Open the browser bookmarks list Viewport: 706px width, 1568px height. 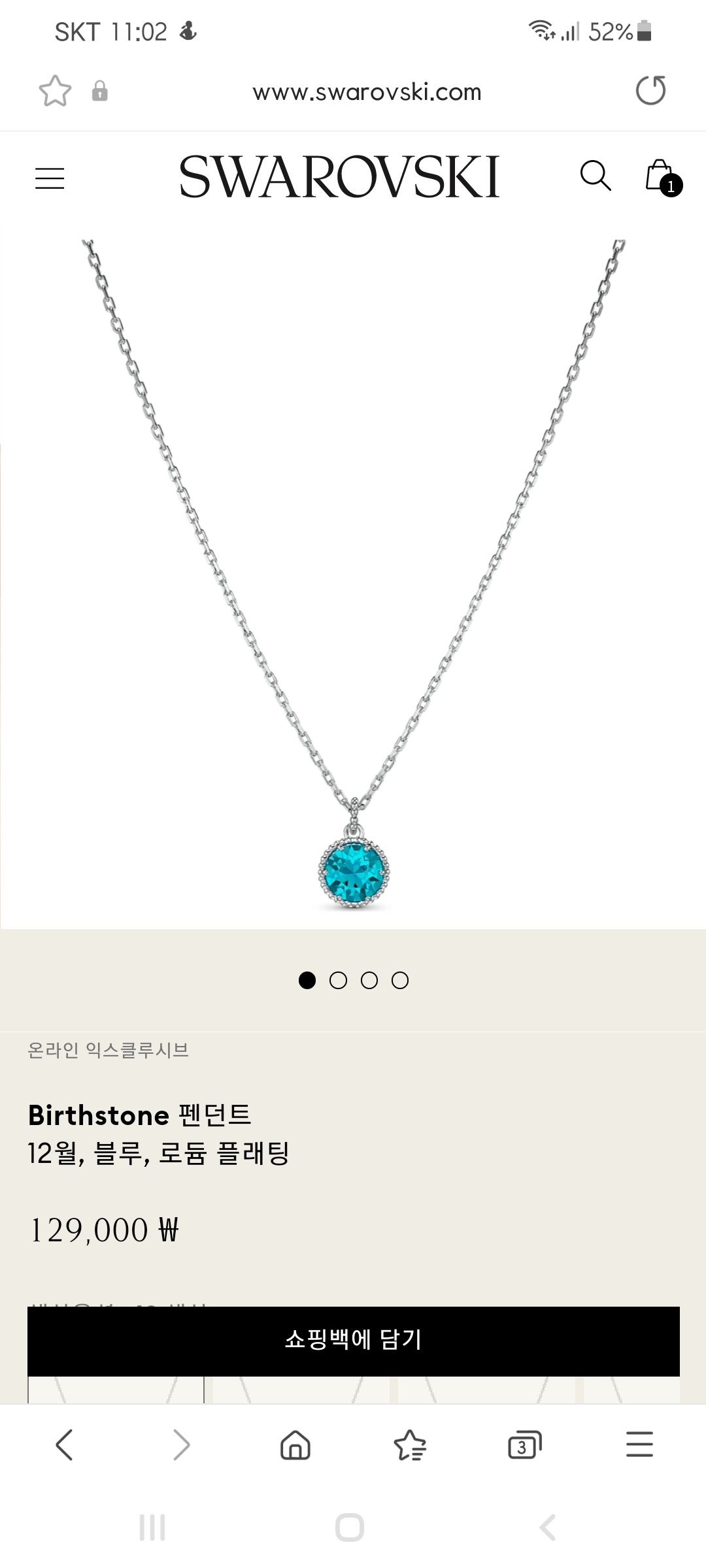410,1445
